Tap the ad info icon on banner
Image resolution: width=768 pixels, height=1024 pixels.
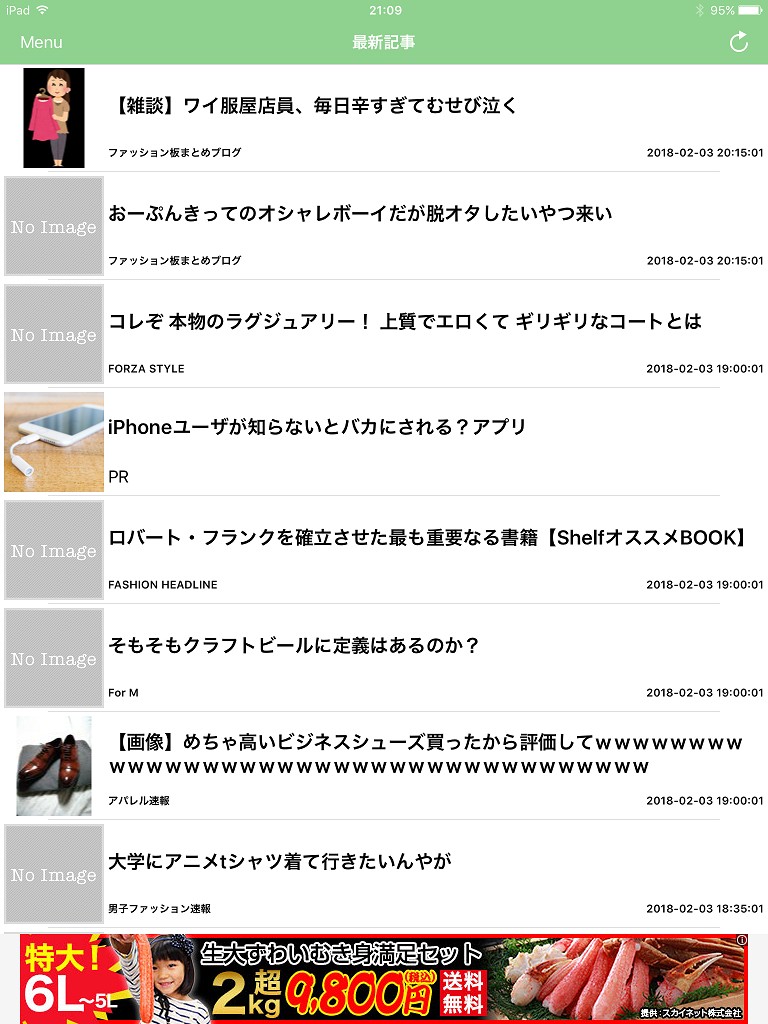click(x=741, y=941)
